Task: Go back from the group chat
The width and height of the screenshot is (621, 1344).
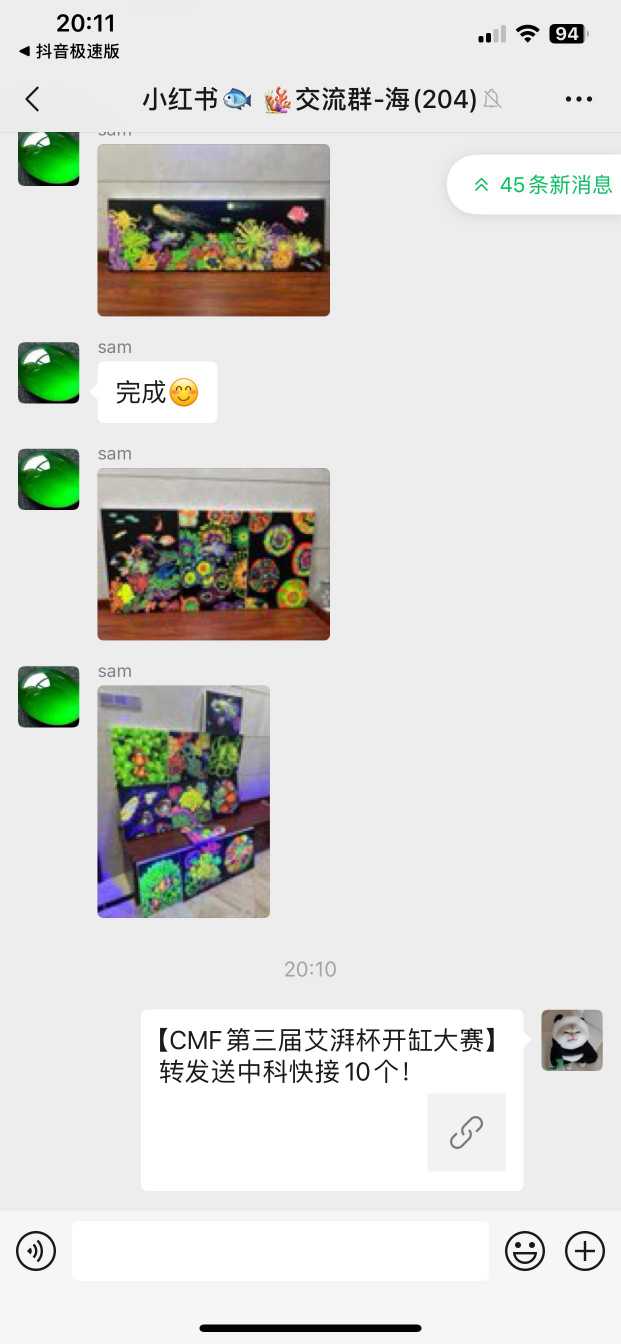Action: (32, 98)
